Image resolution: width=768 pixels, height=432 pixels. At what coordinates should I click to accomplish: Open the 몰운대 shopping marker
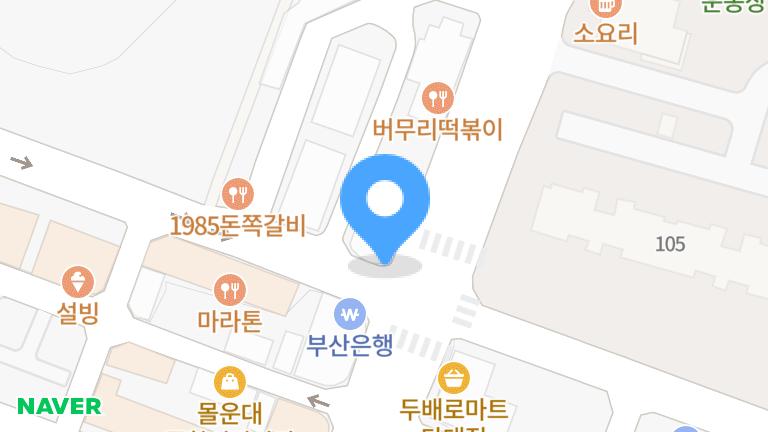(230, 381)
